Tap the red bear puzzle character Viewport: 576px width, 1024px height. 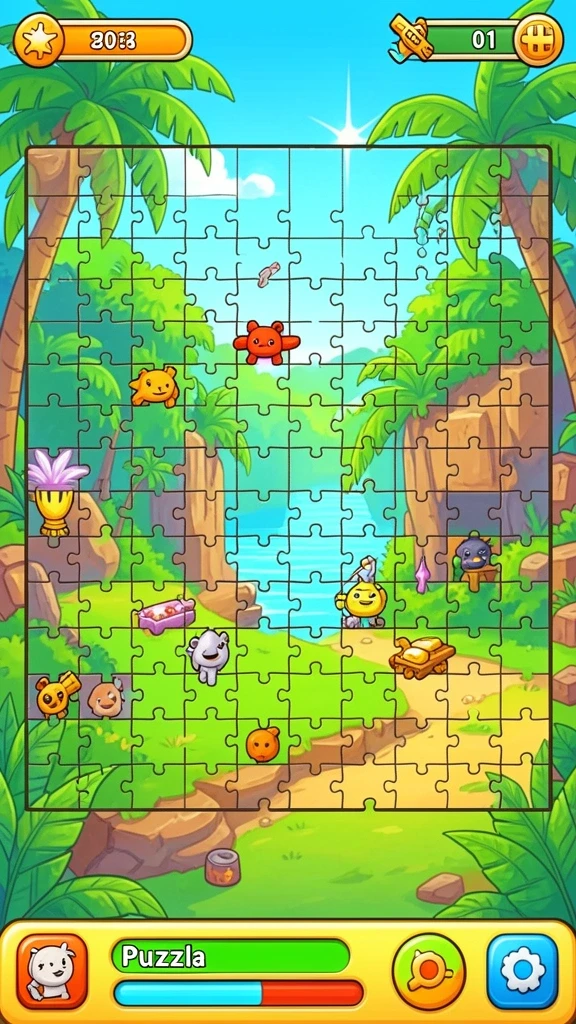click(x=266, y=342)
